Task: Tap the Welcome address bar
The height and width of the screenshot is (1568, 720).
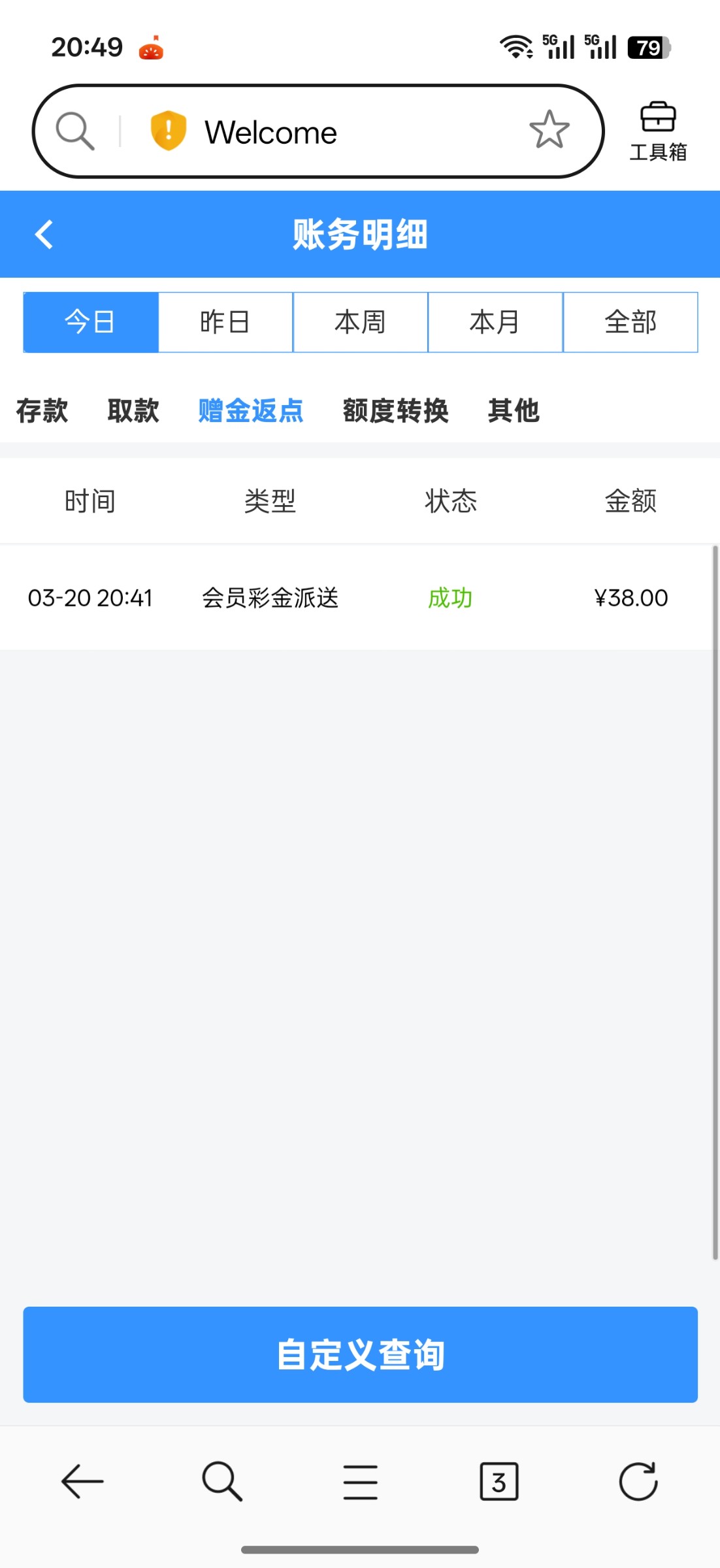Action: pyautogui.click(x=314, y=132)
